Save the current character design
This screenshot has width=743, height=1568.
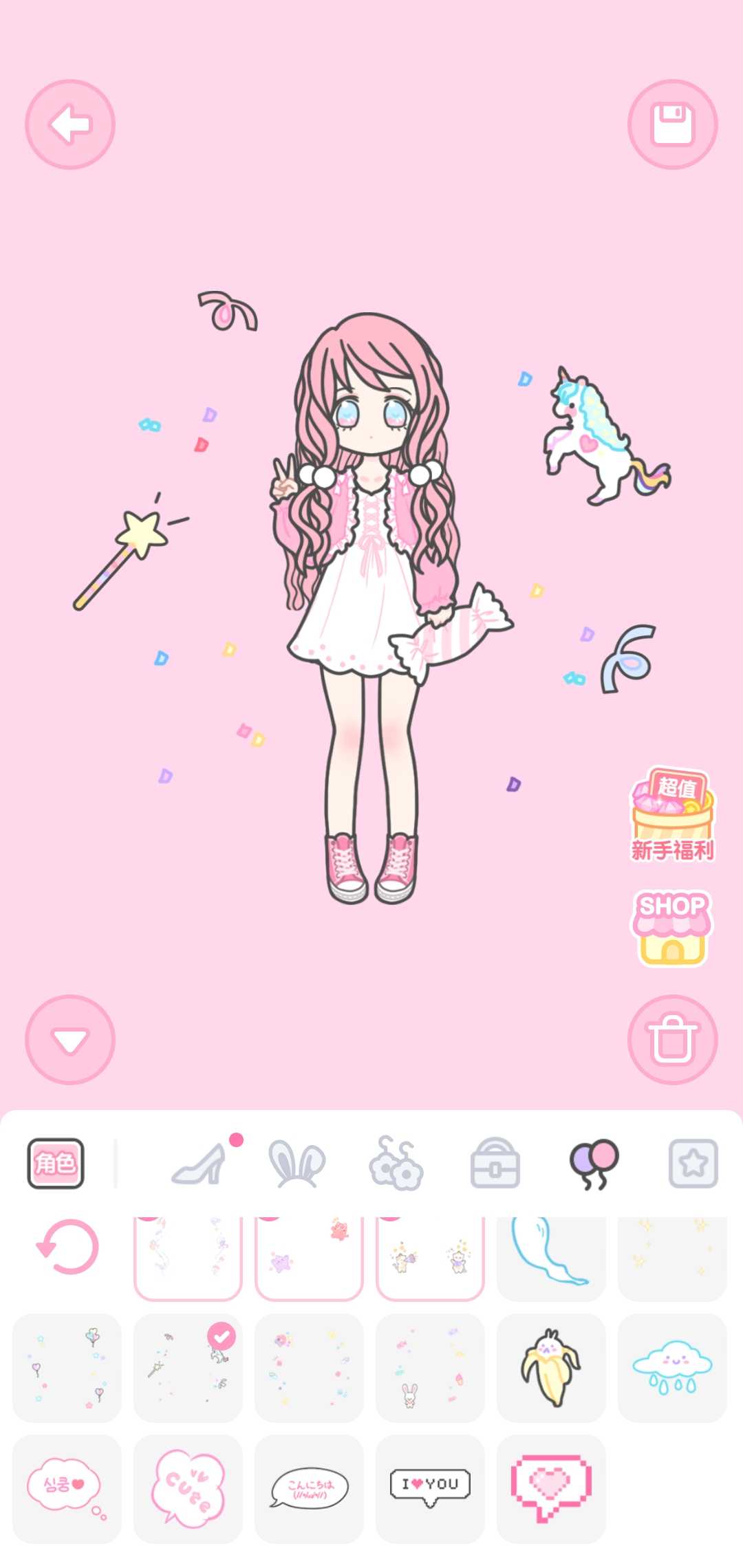click(673, 124)
